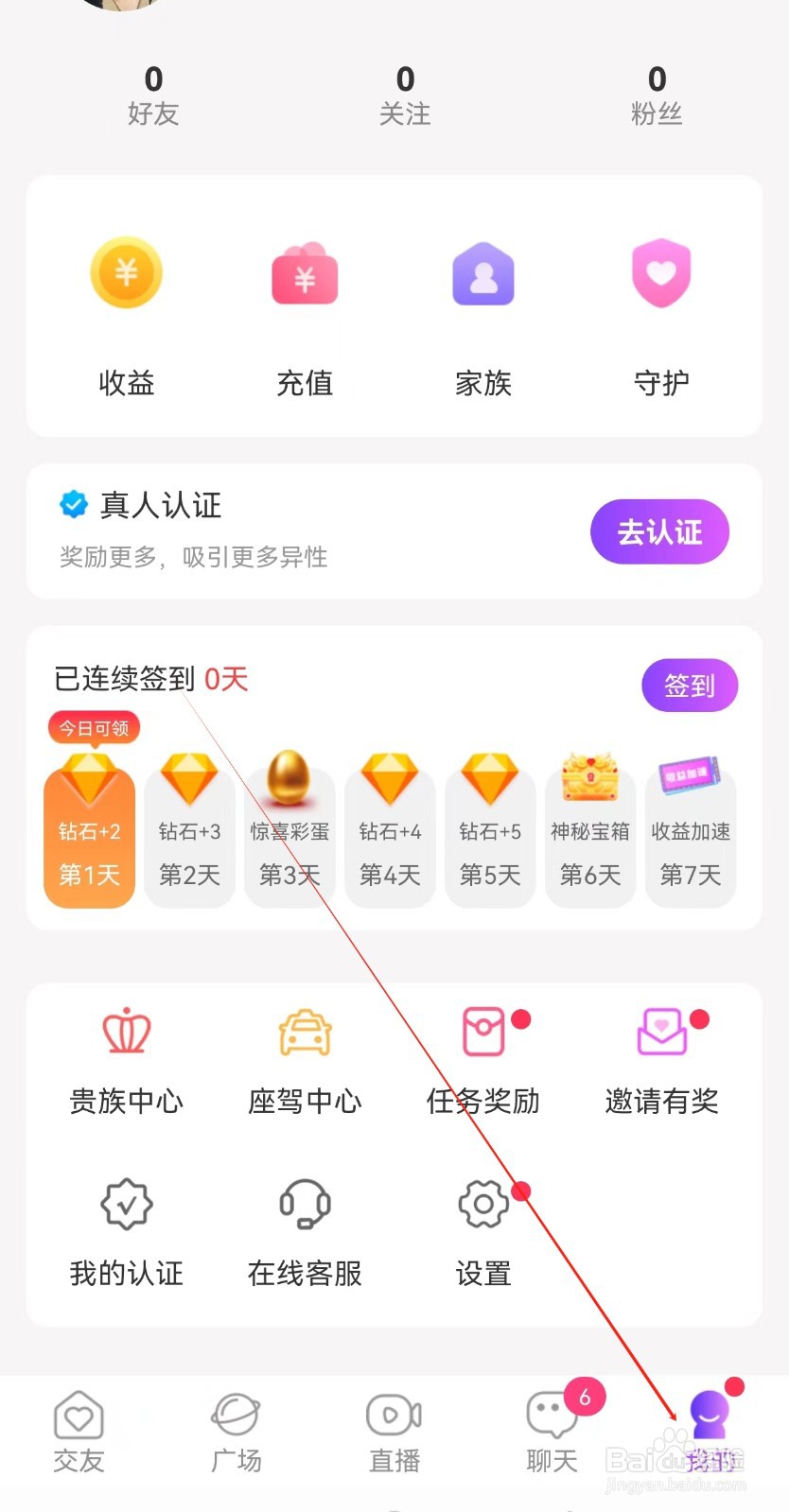
Task: Open the 我的认证 verification icon
Action: [126, 1229]
